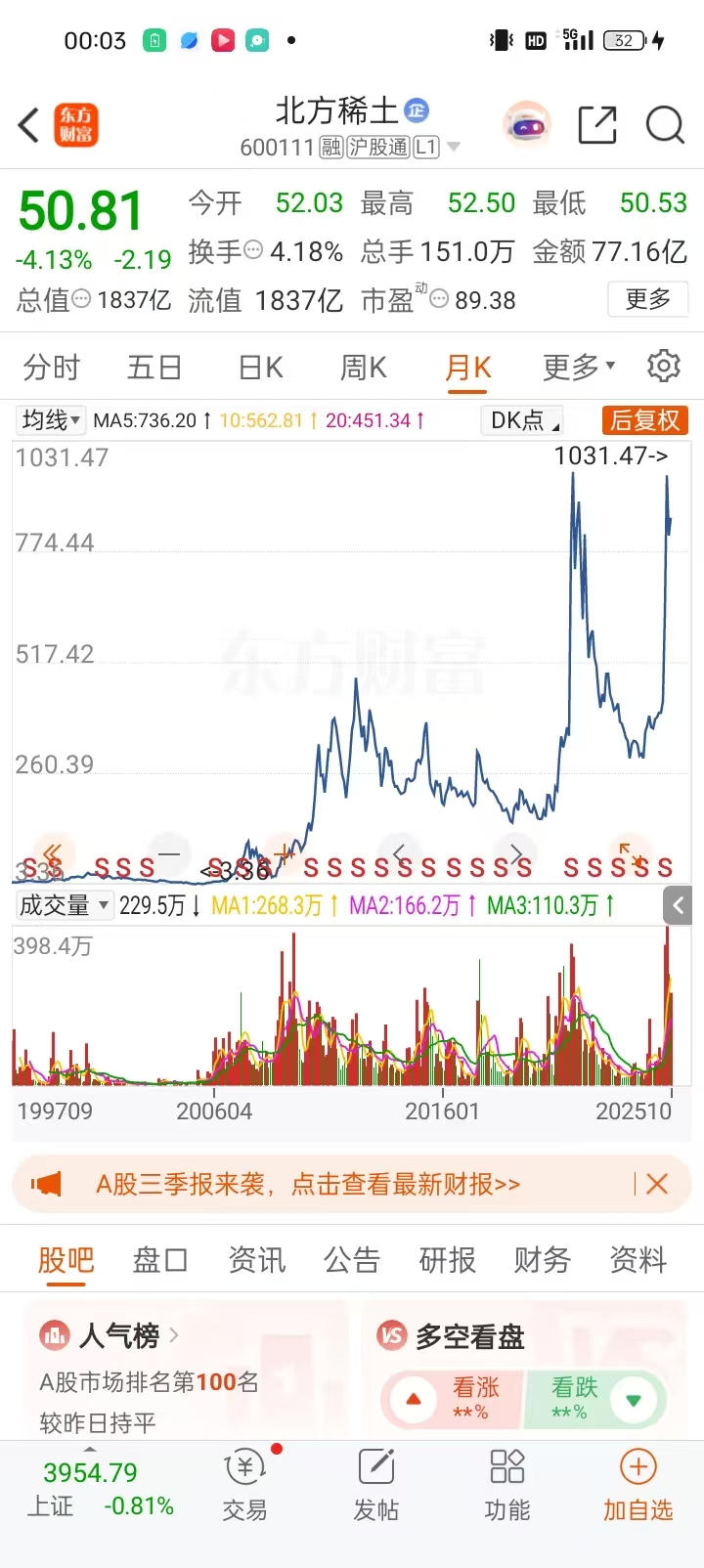The height and width of the screenshot is (1568, 704).
Task: Open the A股三季报来袭 financial report banner
Action: tap(308, 1184)
